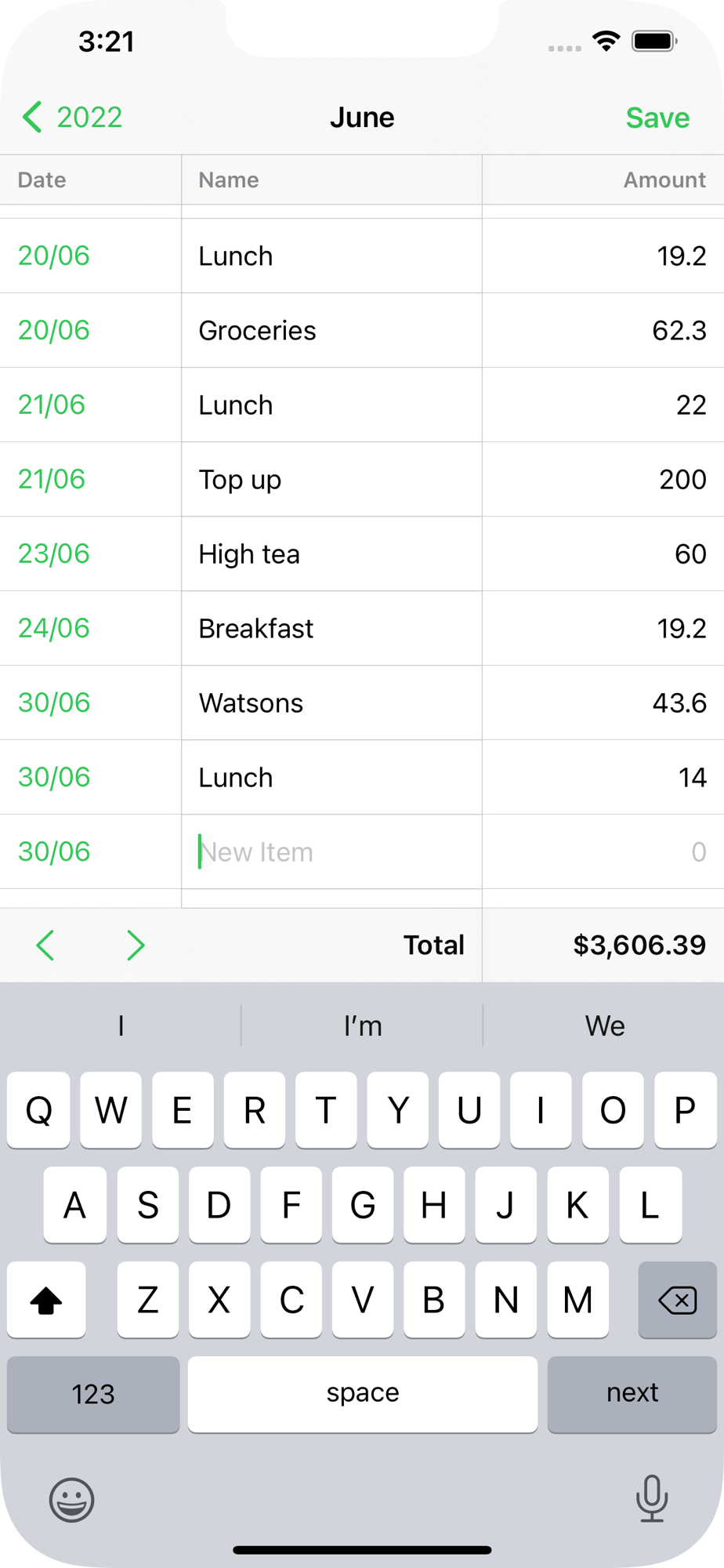
Task: Change the date of the Top up entry
Action: (x=52, y=479)
